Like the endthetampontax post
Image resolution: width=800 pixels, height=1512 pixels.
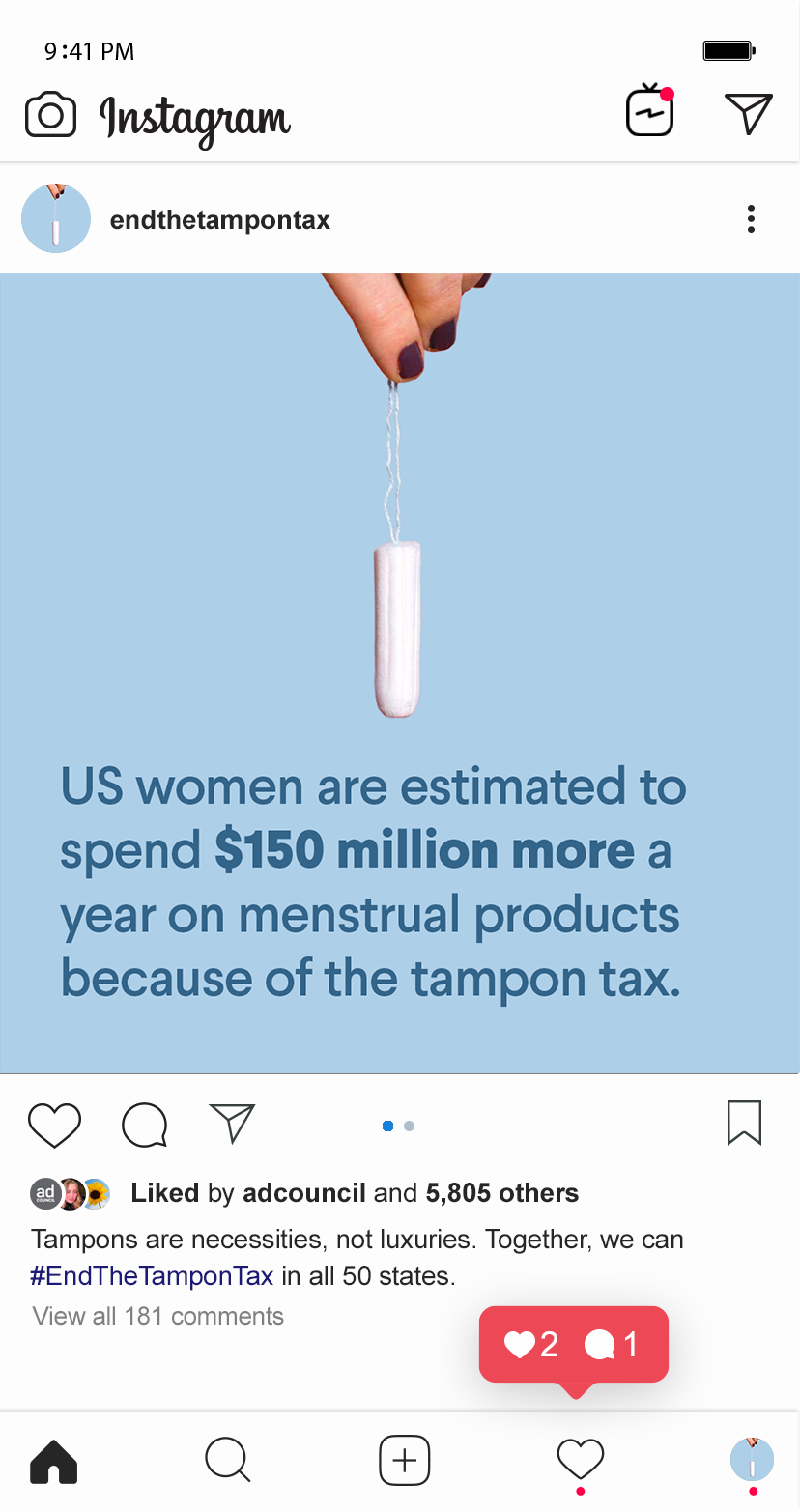54,1125
